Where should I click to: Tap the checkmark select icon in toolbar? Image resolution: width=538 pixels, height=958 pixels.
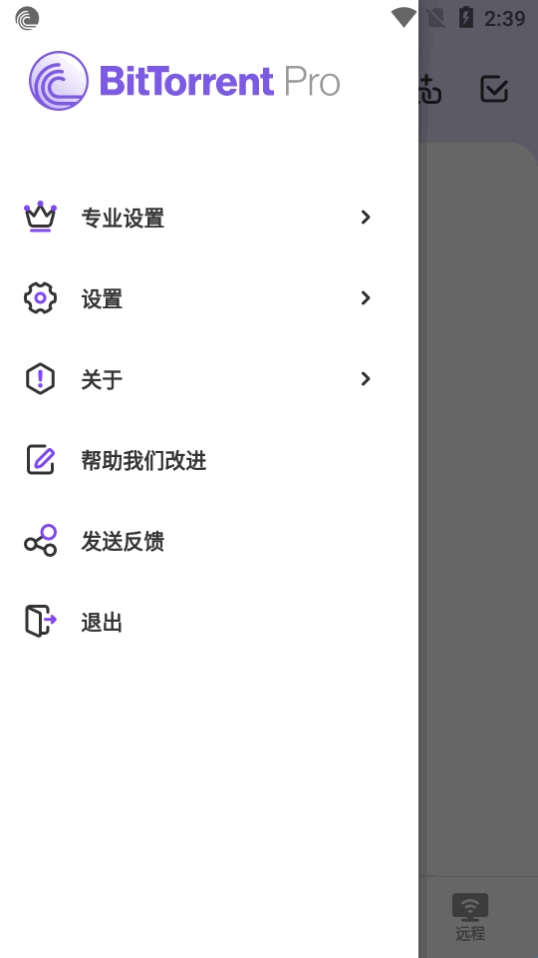tap(494, 89)
